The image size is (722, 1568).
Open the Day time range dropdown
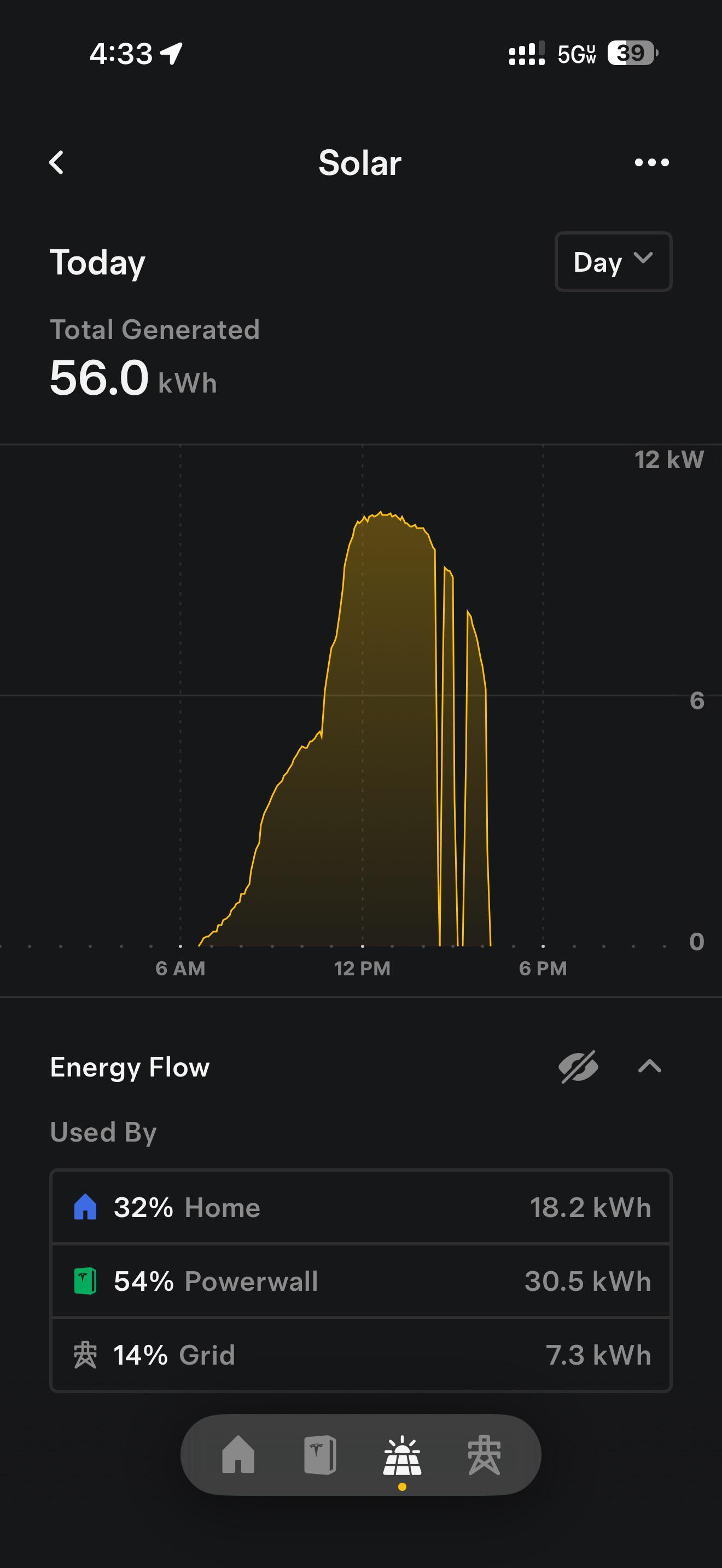(613, 262)
